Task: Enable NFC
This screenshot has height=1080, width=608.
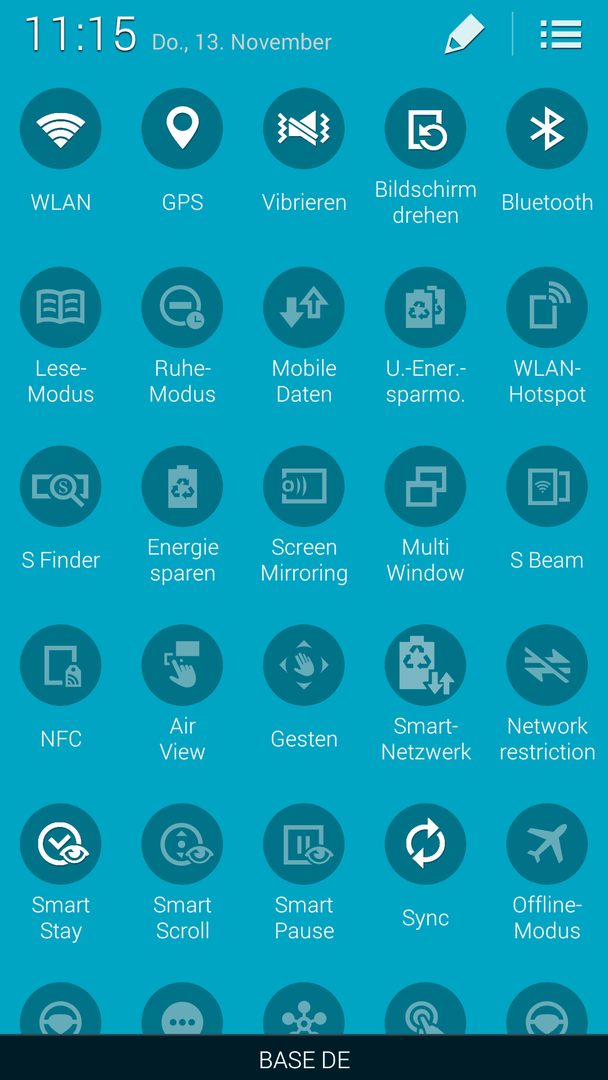Action: click(61, 665)
